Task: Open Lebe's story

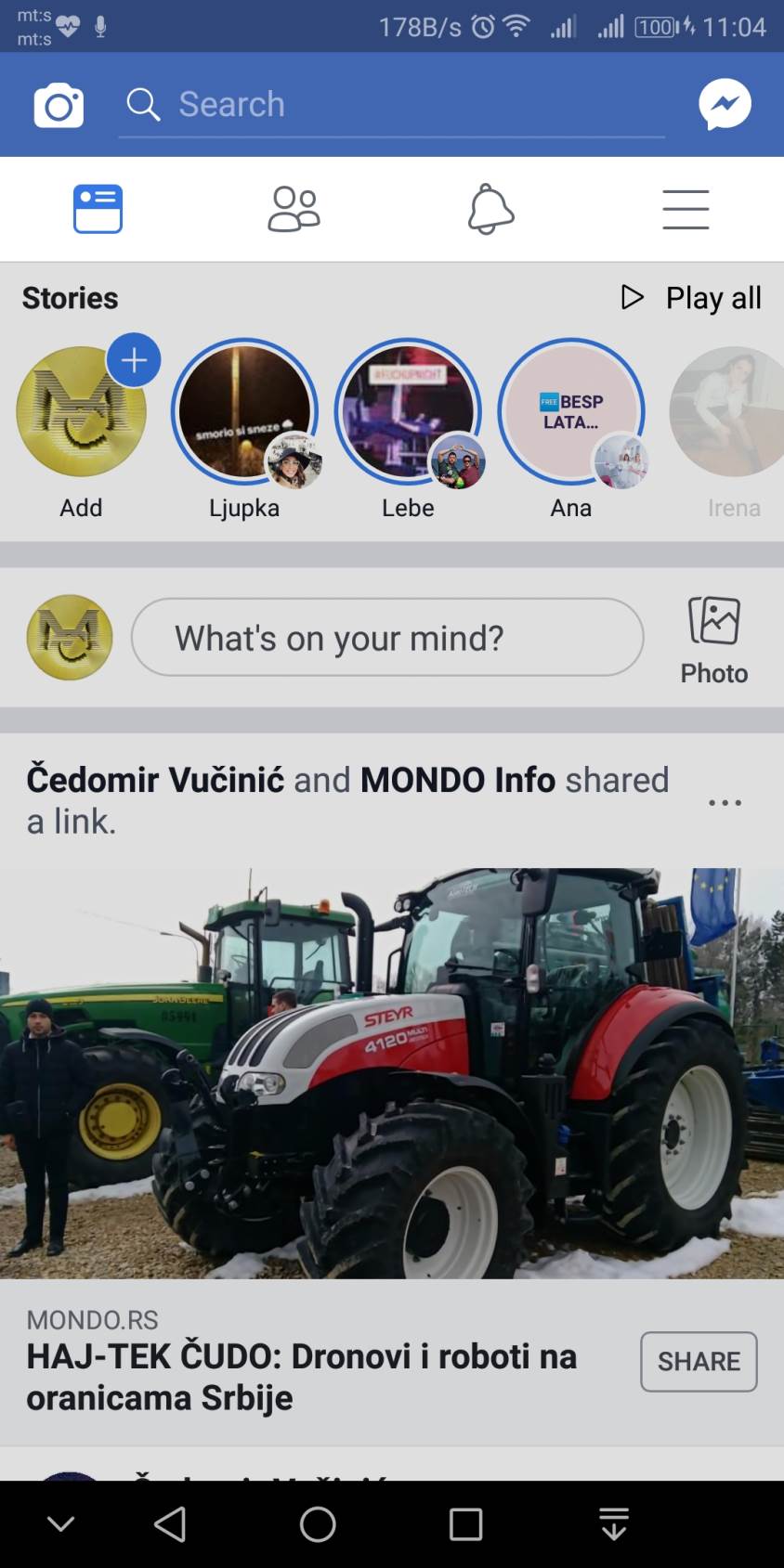Action: [408, 412]
